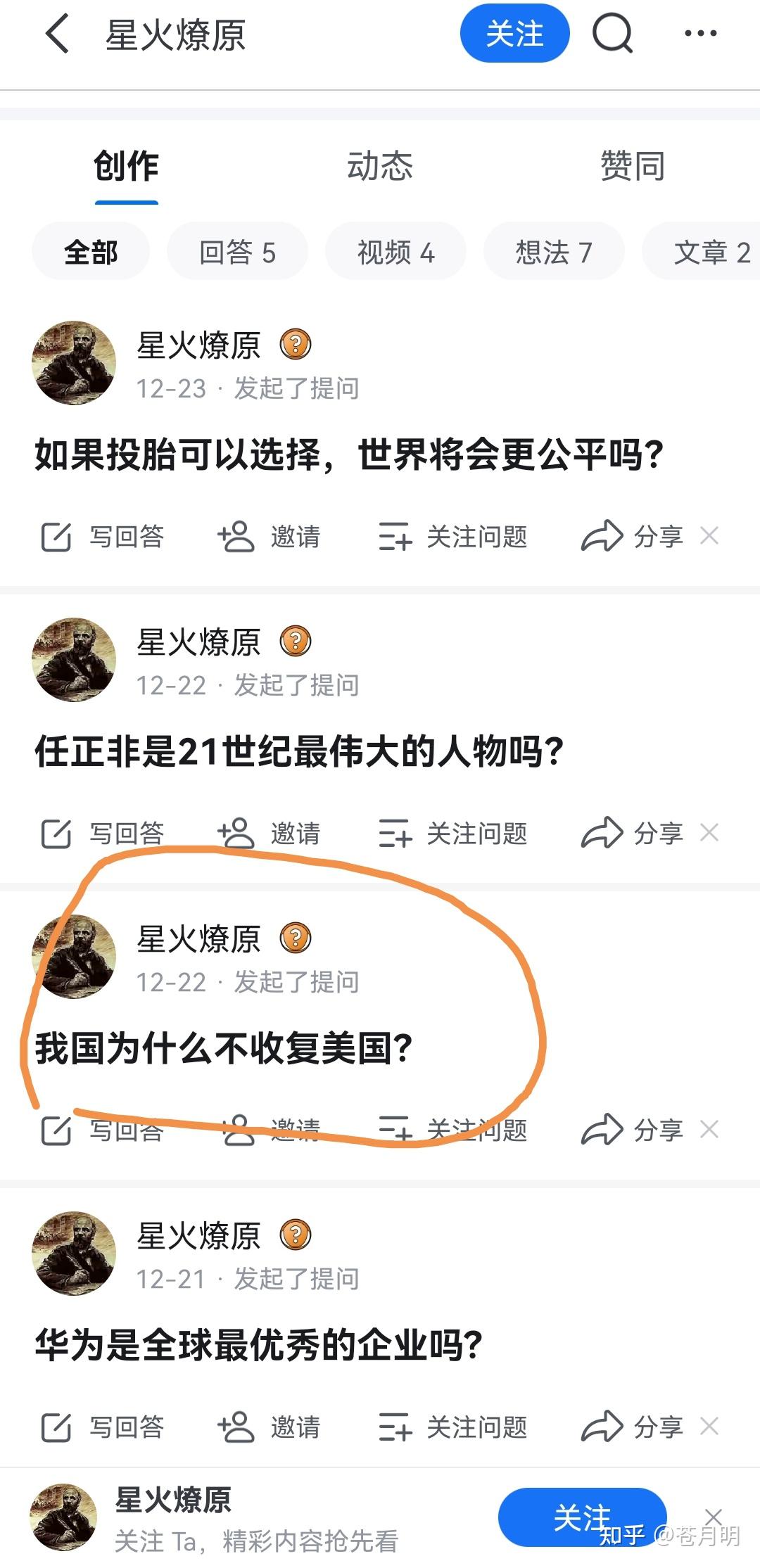Select the 视频 4 filter chip
Image resolution: width=760 pixels, height=1568 pixels.
coord(395,252)
